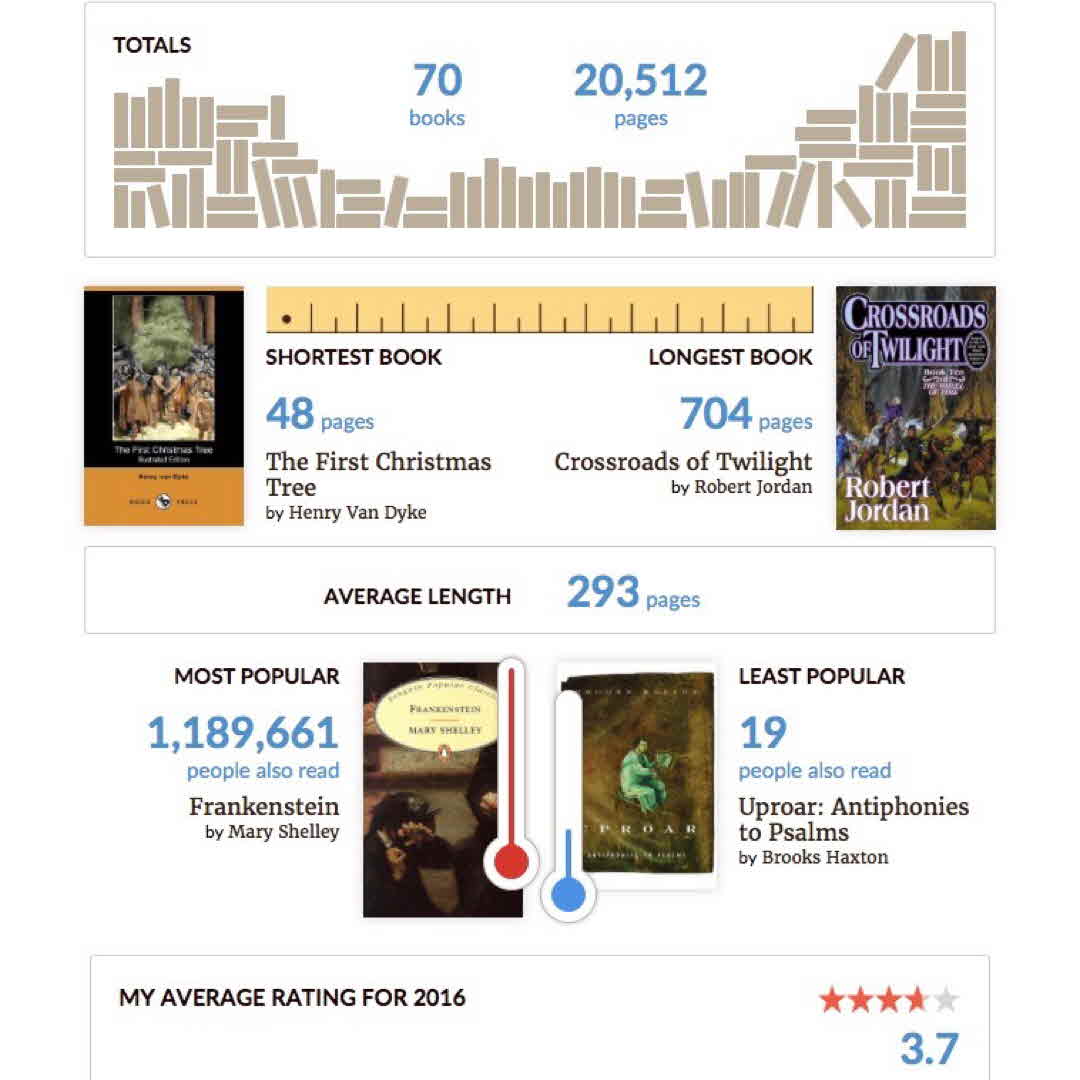
Task: View the Crossroads of Twilight cover
Action: [x=915, y=408]
